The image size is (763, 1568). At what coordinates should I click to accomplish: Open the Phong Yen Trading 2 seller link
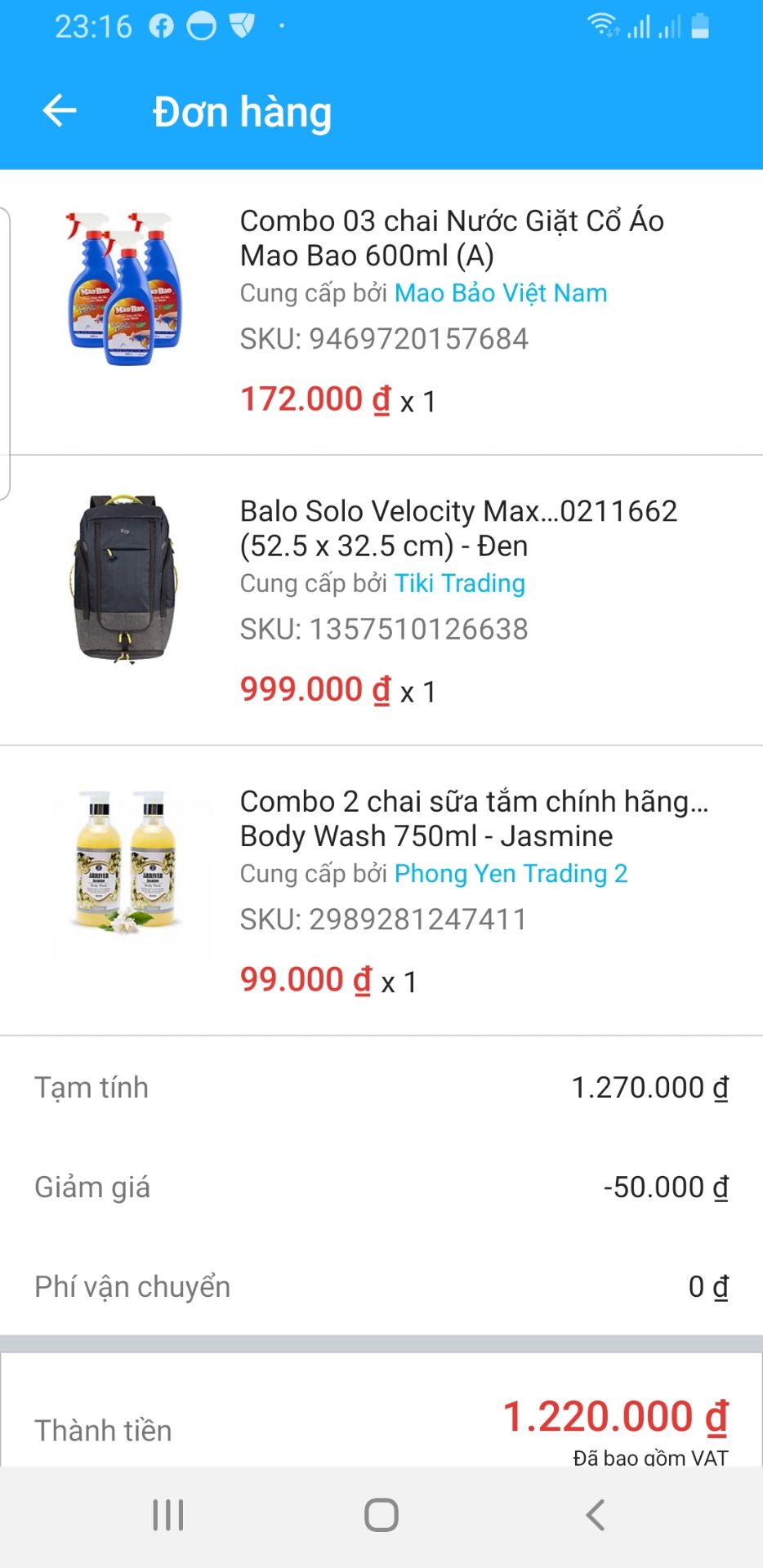pos(511,873)
